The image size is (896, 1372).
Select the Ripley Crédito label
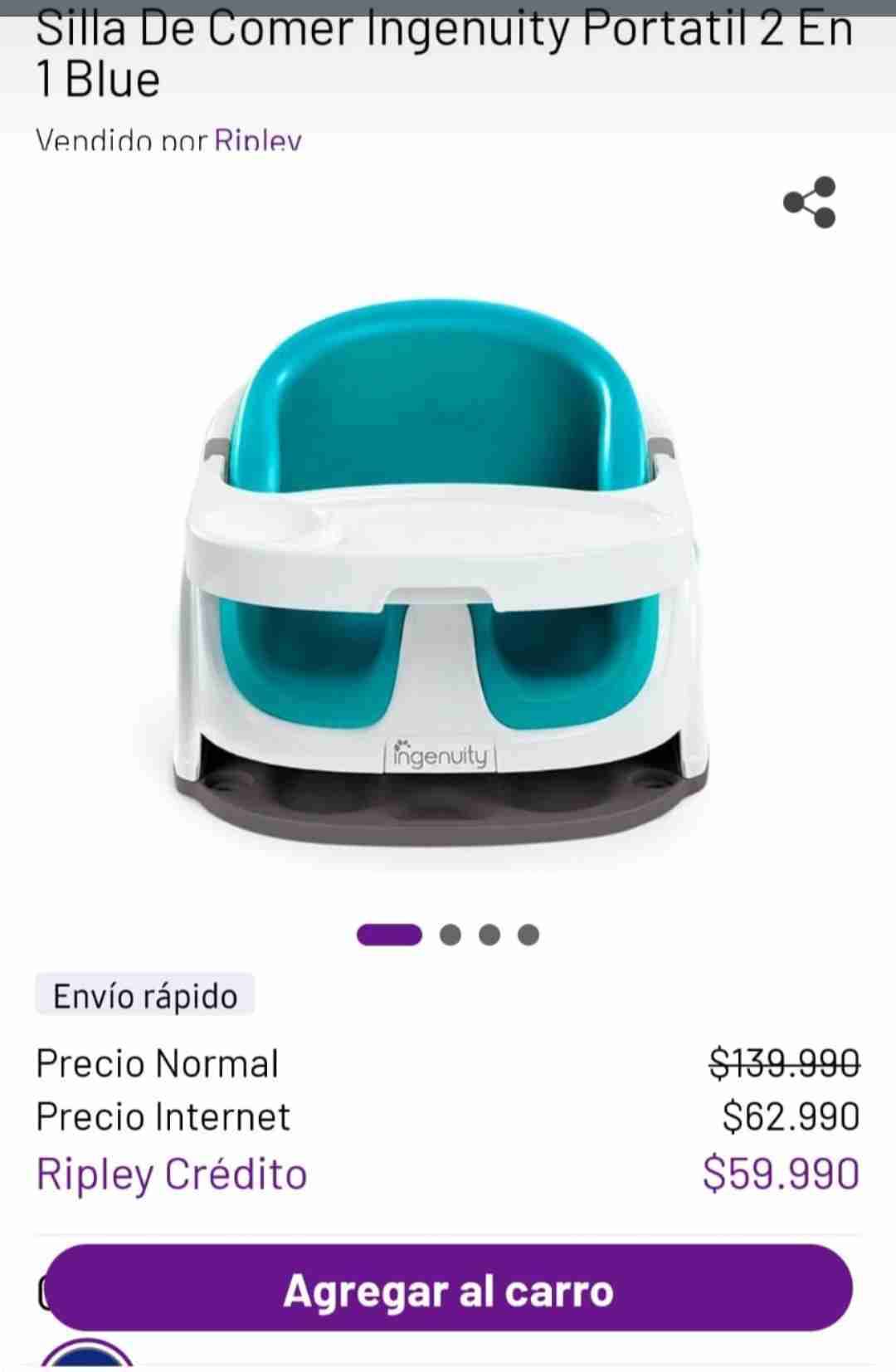172,1174
